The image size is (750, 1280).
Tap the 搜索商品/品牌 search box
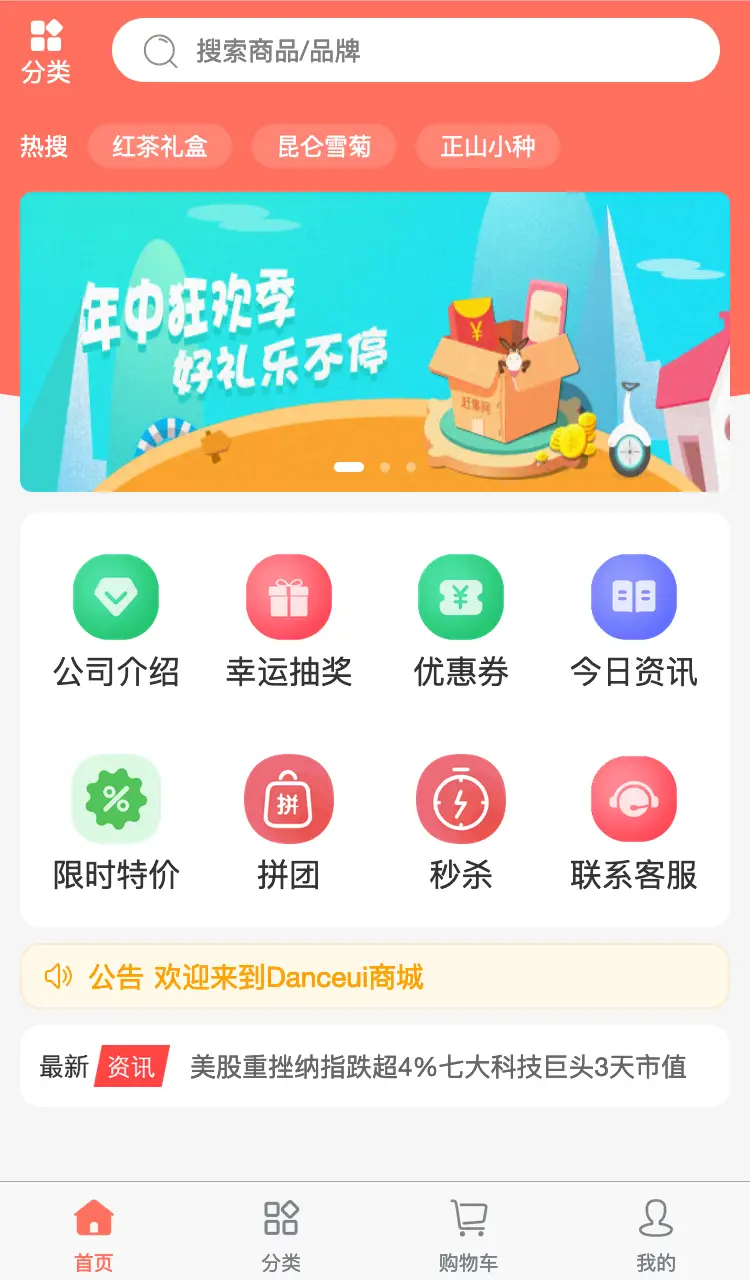[x=416, y=50]
